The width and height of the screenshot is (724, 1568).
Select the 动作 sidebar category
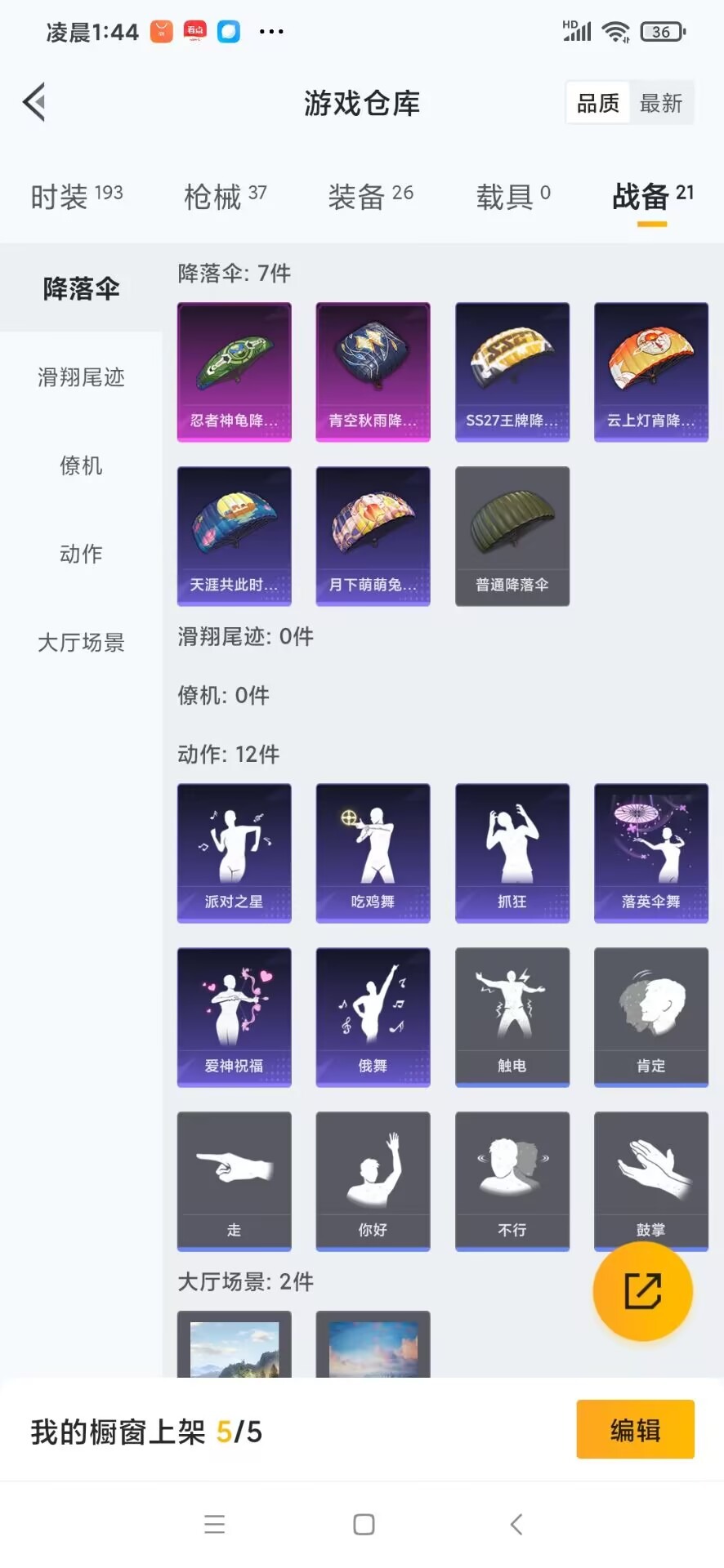point(81,554)
